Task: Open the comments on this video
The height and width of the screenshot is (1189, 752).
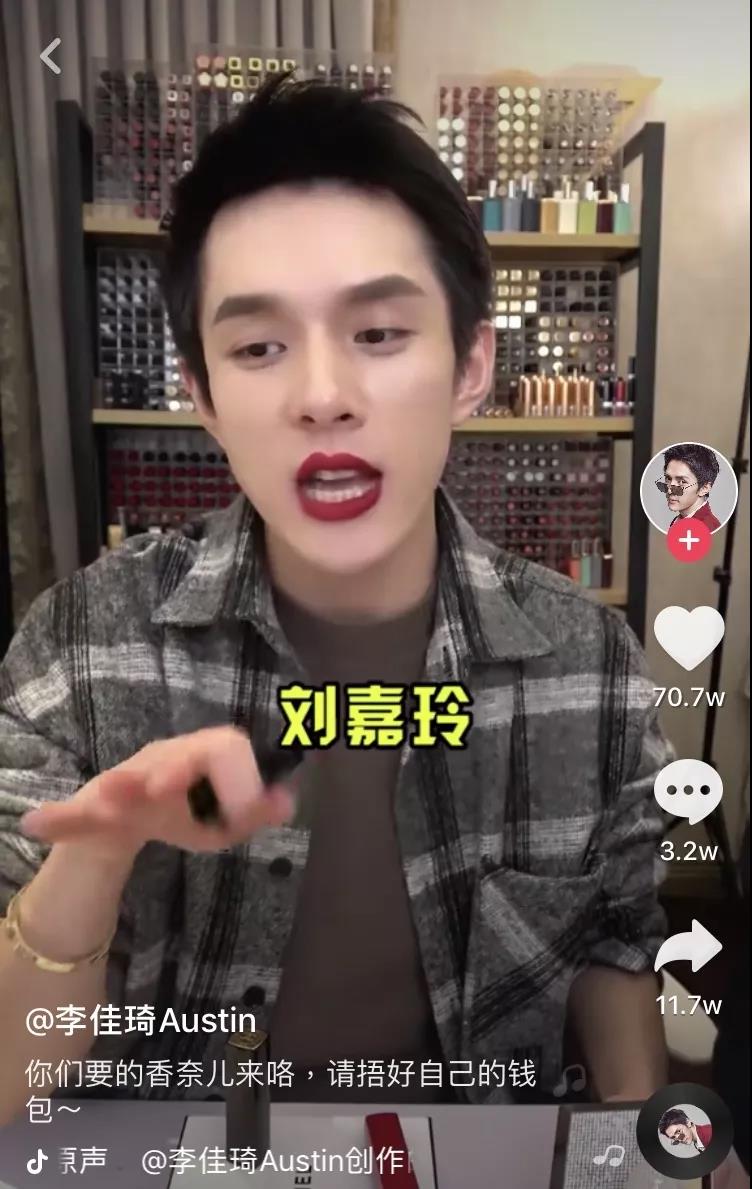Action: click(x=688, y=792)
